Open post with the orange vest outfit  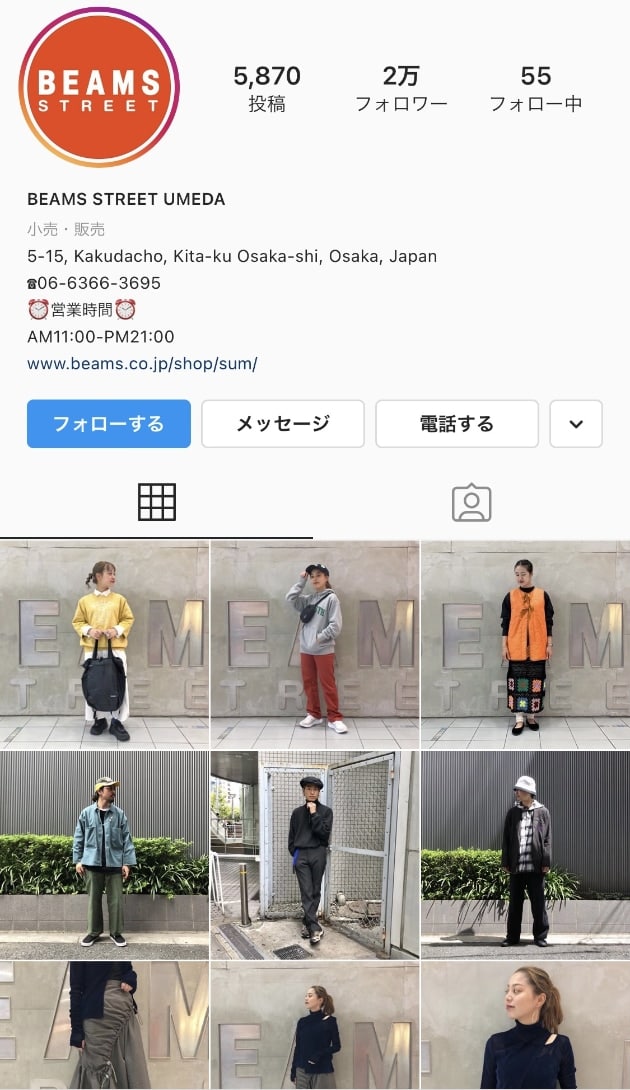[525, 643]
